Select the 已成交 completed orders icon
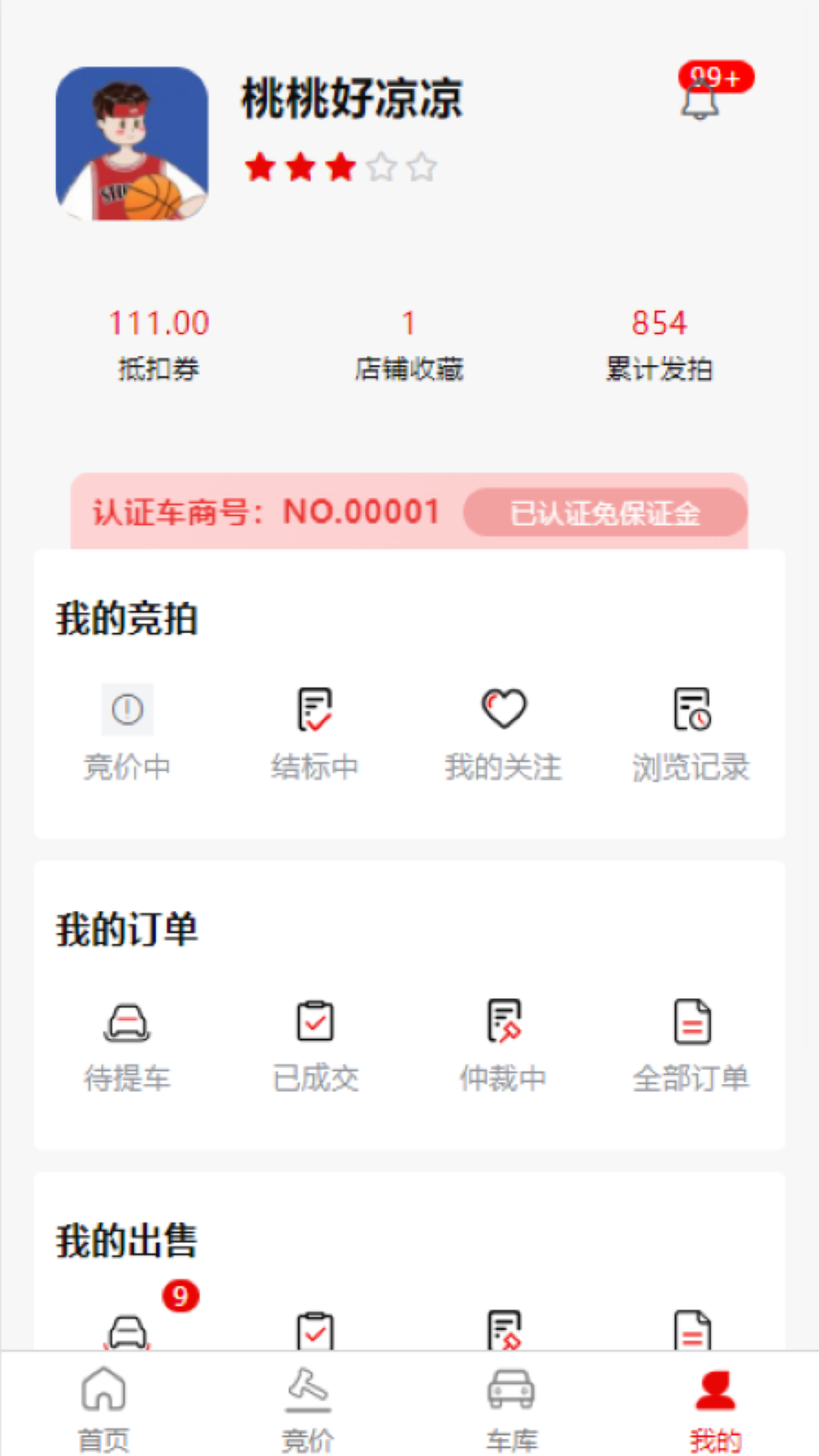 coord(314,1022)
